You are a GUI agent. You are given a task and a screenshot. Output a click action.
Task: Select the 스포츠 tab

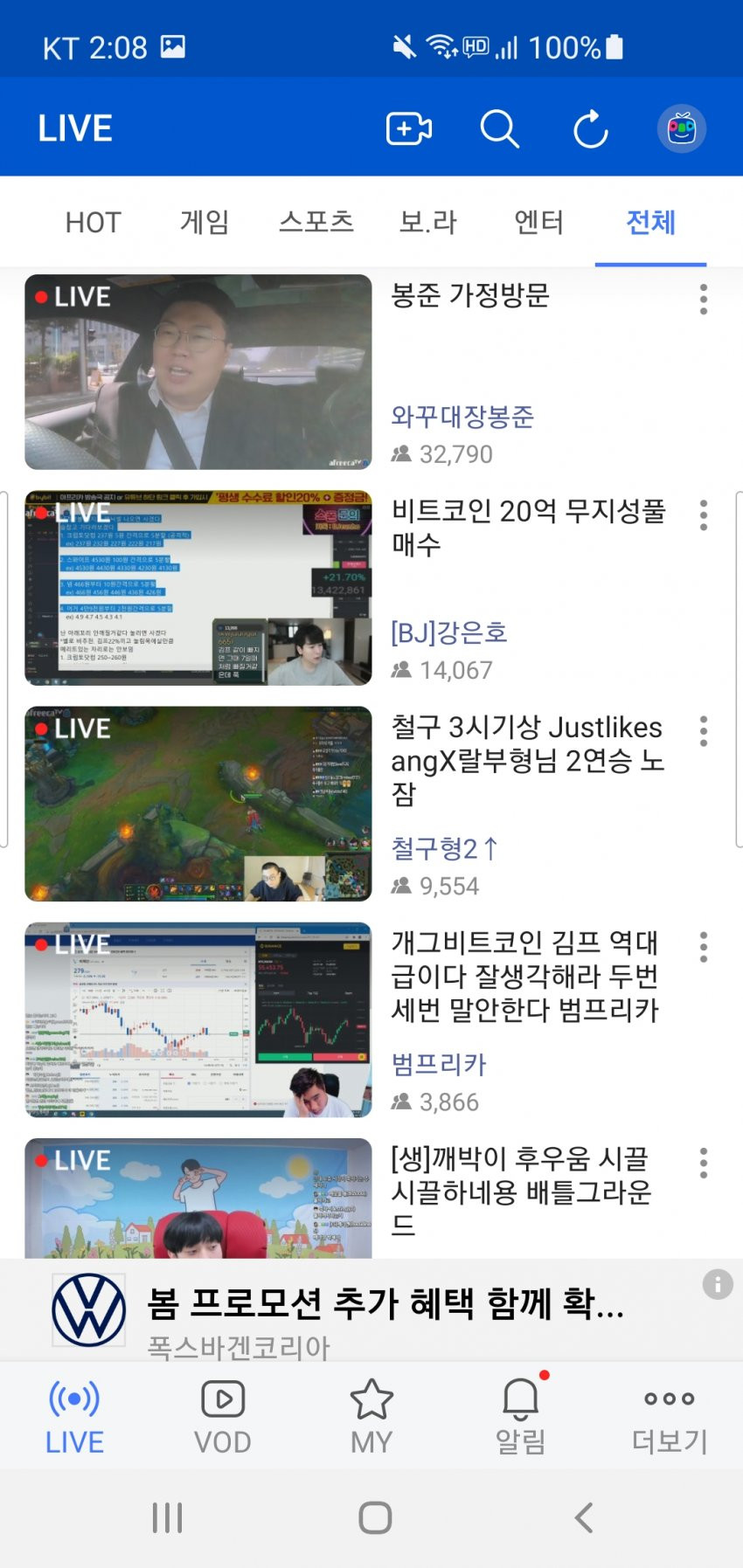(316, 223)
